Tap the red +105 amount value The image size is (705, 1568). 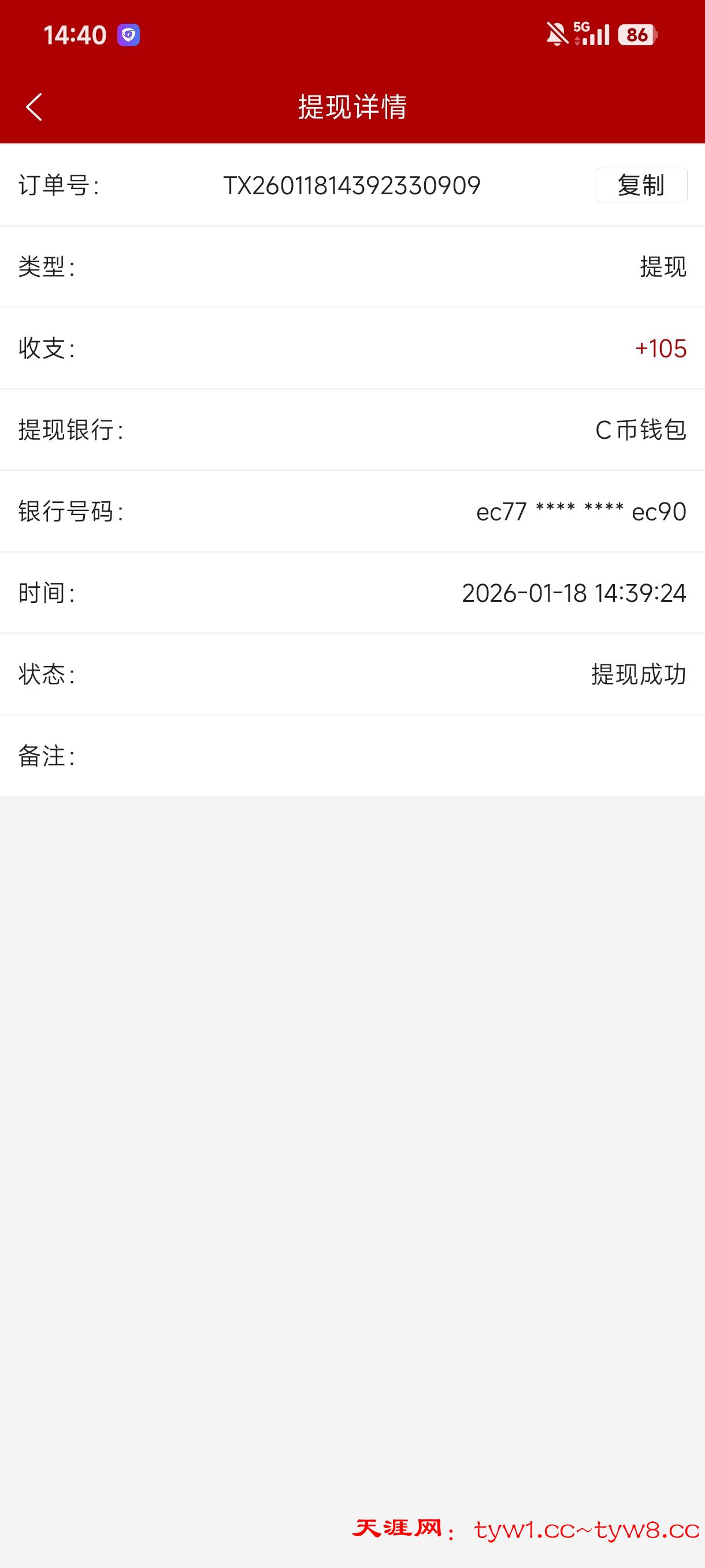(x=660, y=348)
